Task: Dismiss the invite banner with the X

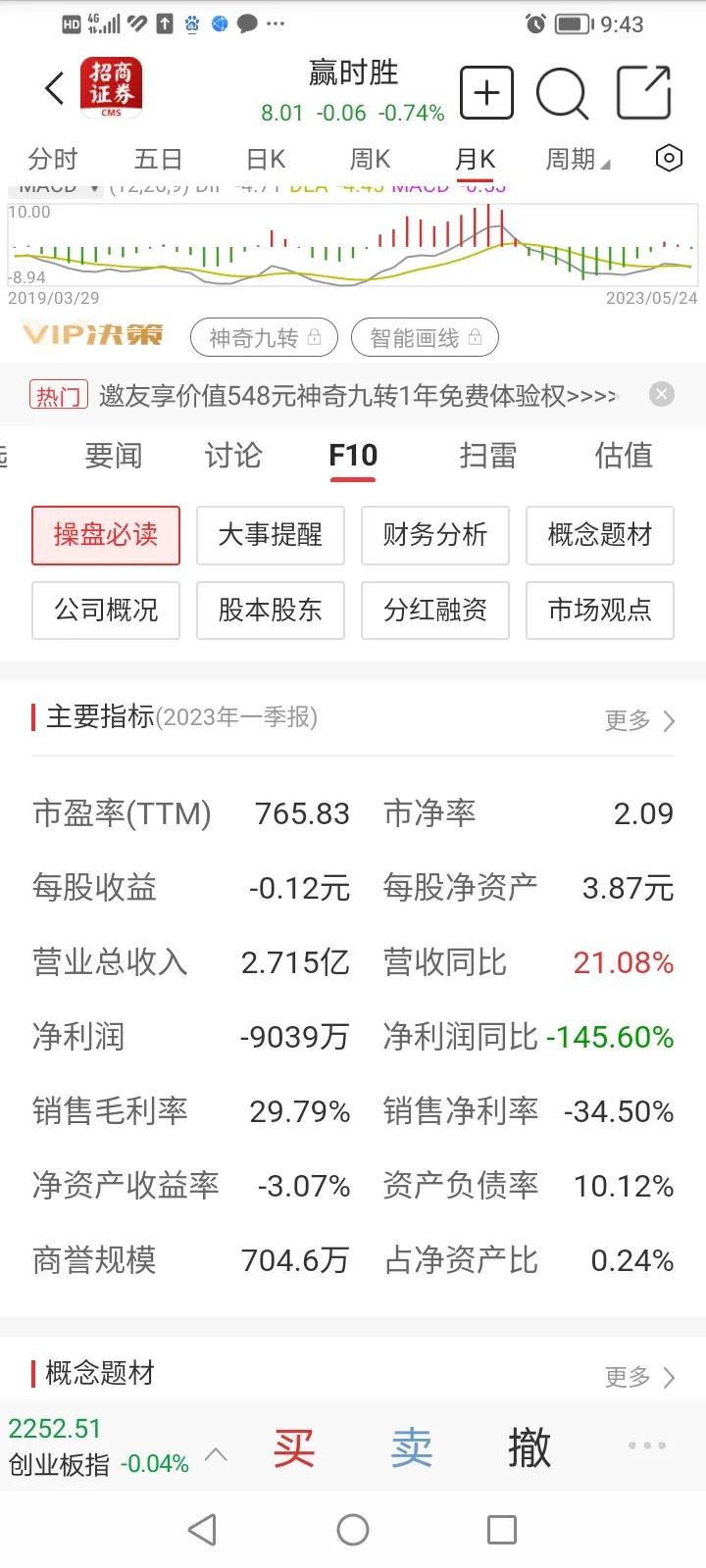Action: click(x=662, y=393)
